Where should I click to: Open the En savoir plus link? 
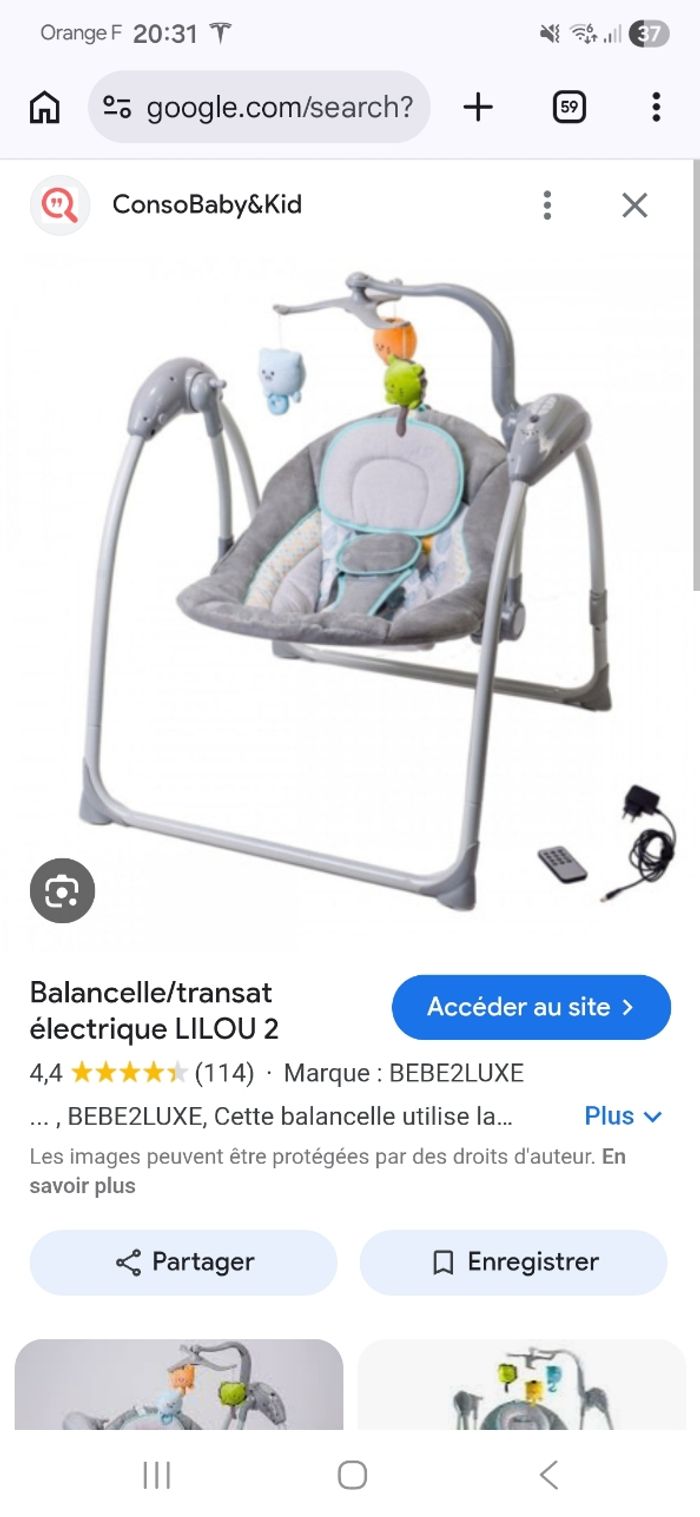pos(82,1186)
